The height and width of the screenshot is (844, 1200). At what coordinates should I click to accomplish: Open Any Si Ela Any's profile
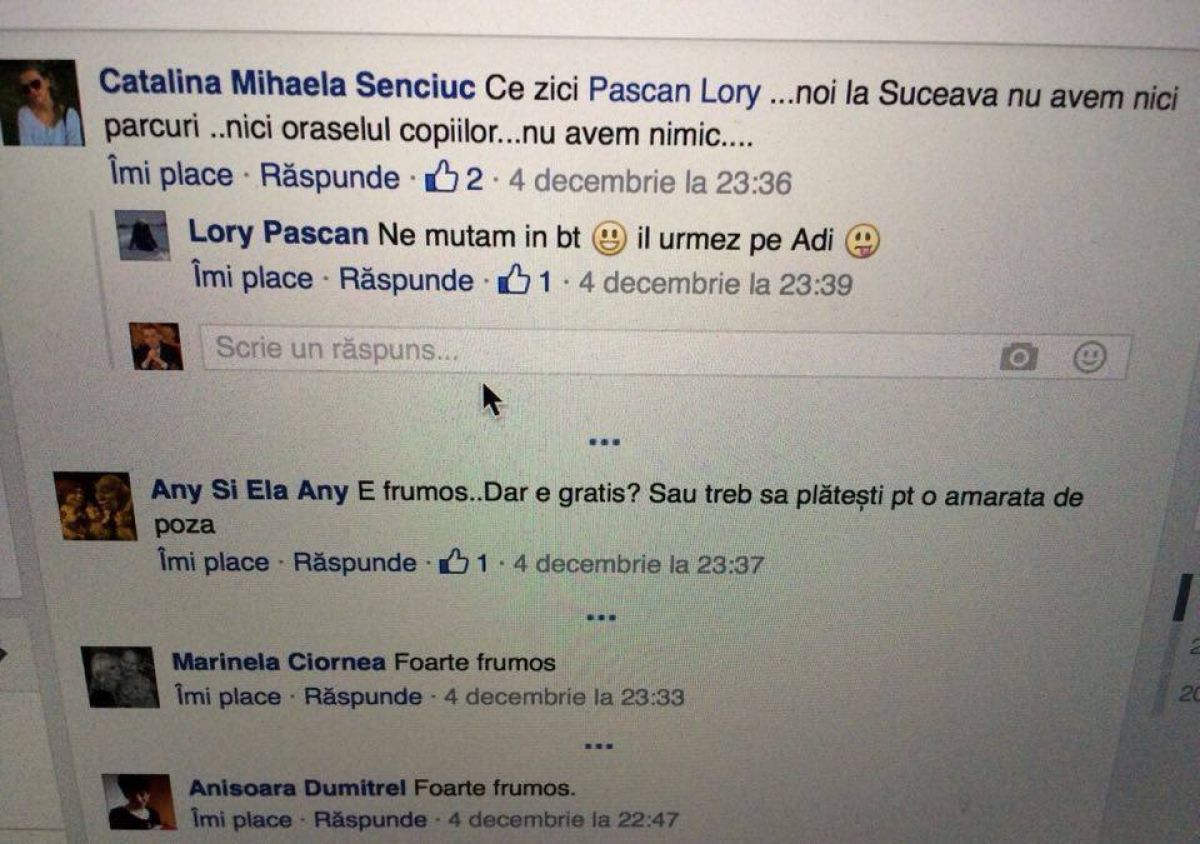pos(250,491)
